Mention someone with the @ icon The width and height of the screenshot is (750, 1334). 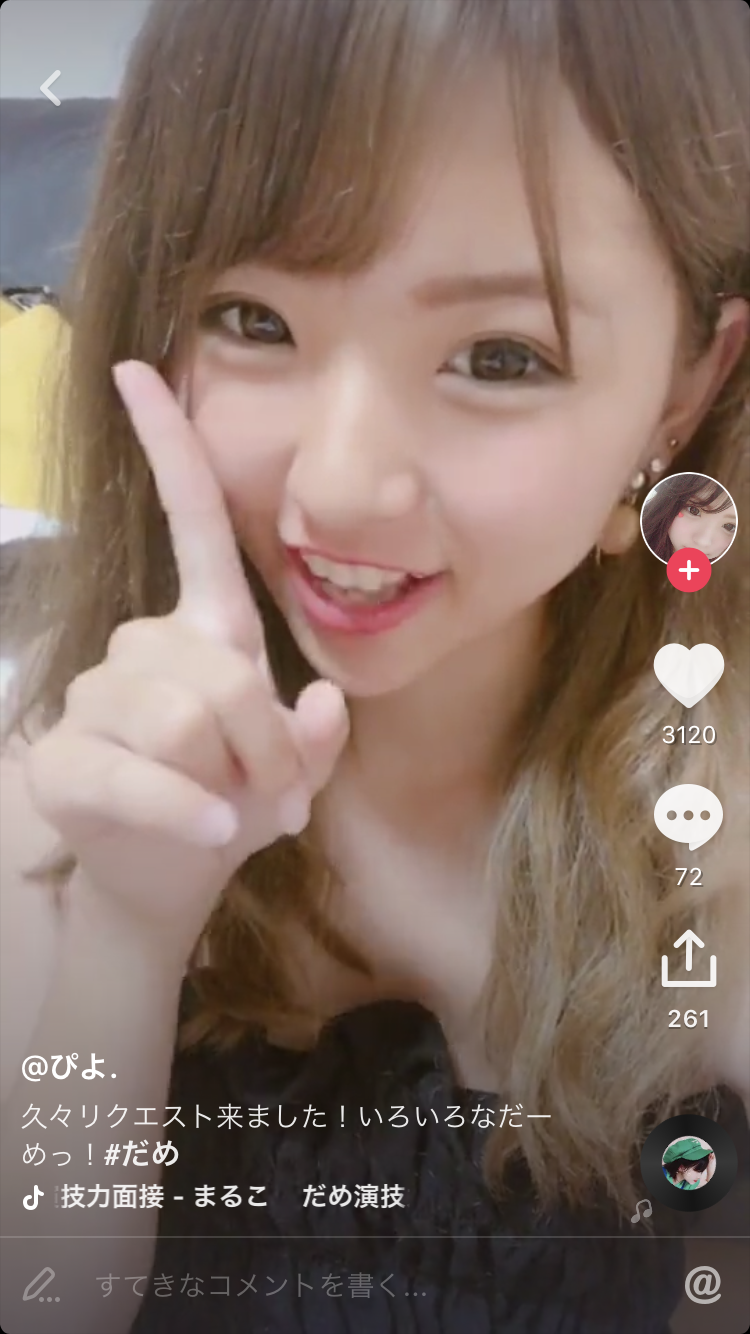[703, 1285]
